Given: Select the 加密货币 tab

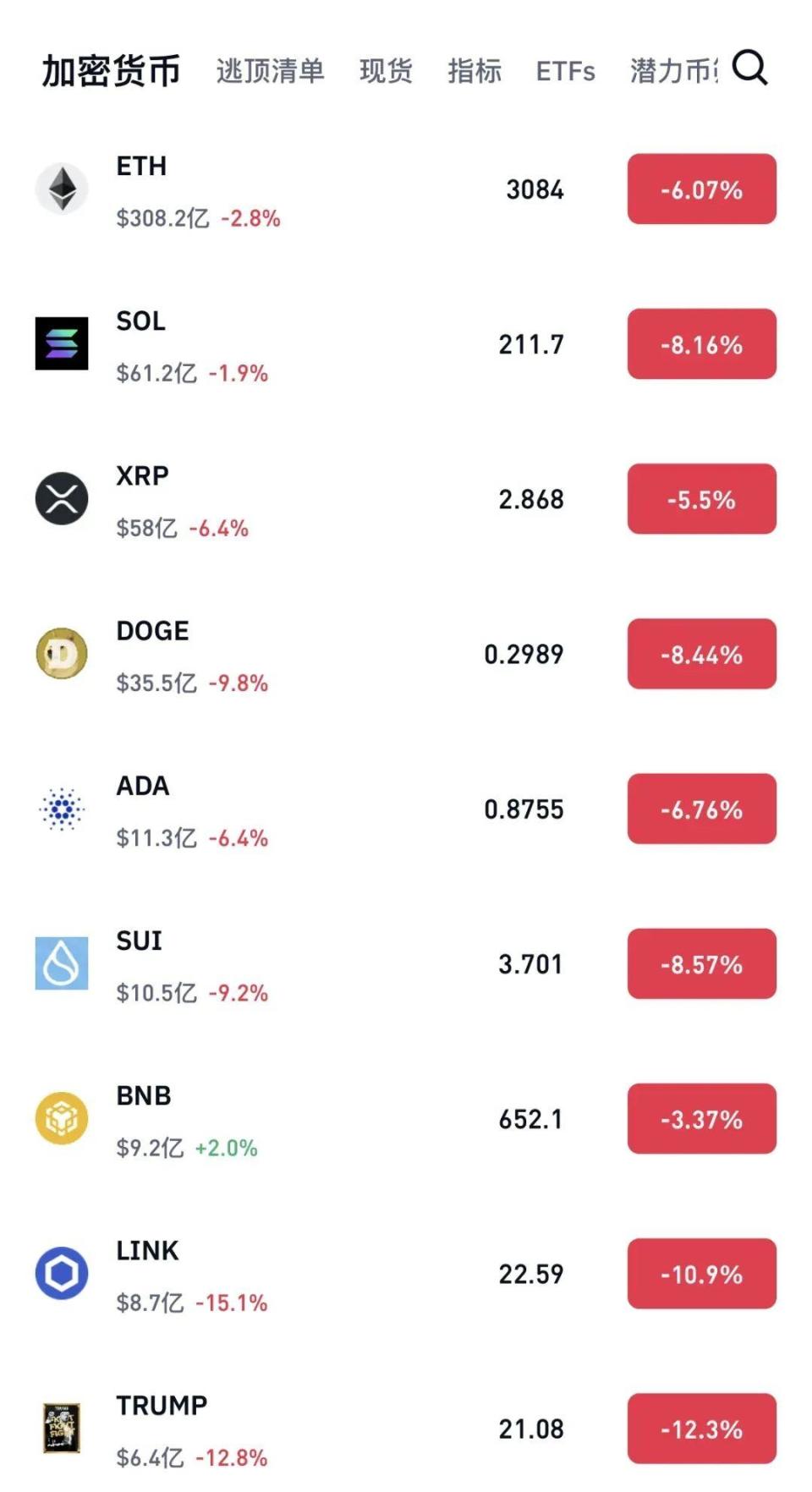Looking at the screenshot, I should (111, 71).
